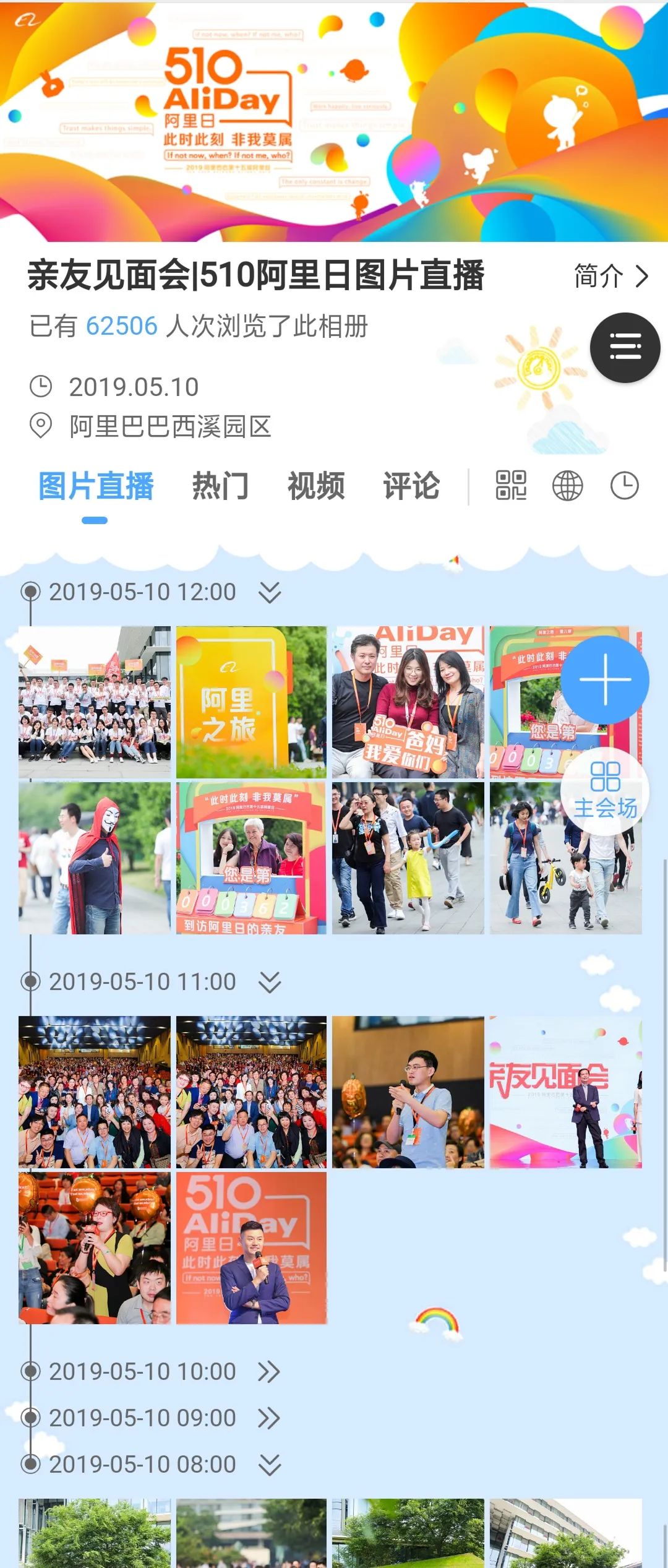
Task: Switch to the 评论 tab
Action: (411, 486)
